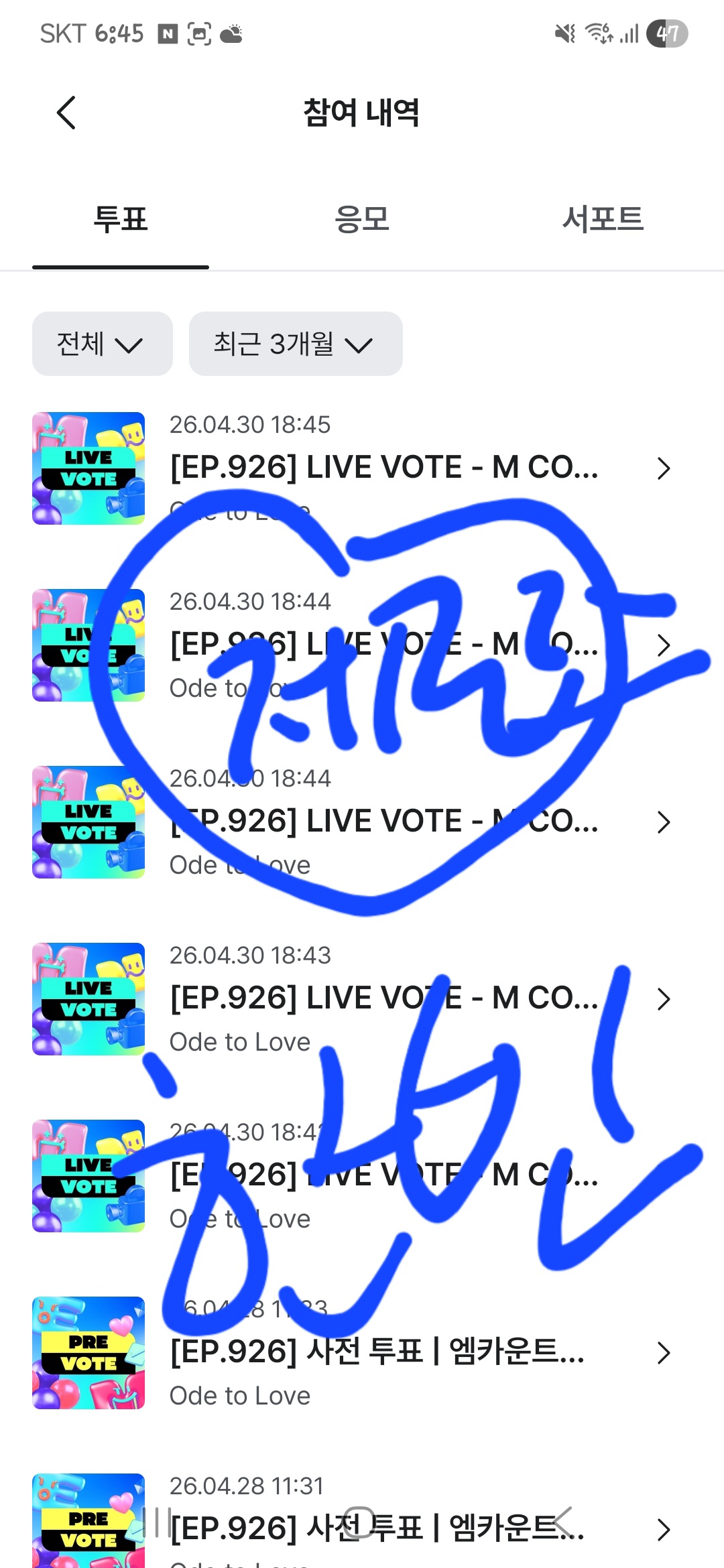The height and width of the screenshot is (1568, 724).
Task: Open the 최근 3개월 period dropdown
Action: pyautogui.click(x=296, y=344)
